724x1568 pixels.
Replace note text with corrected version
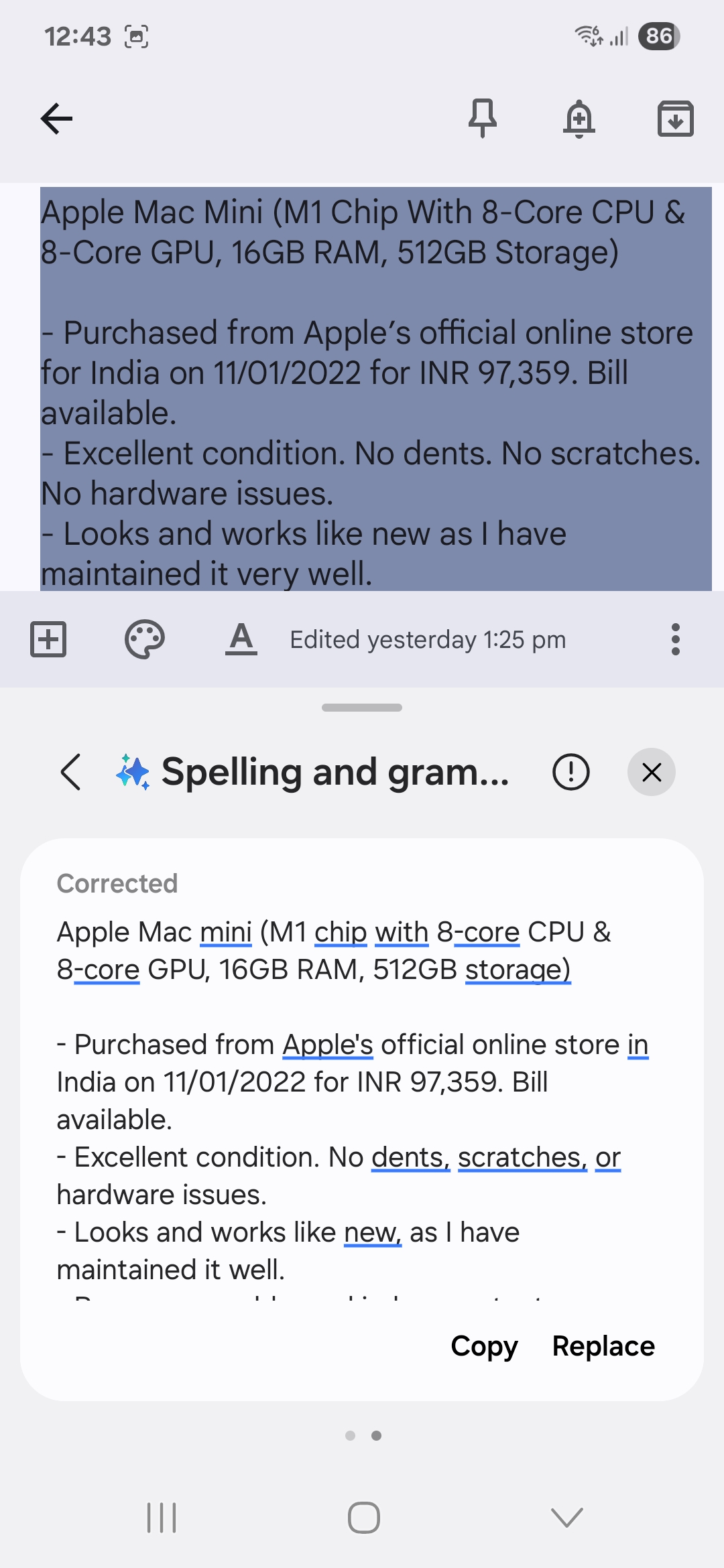coord(603,1346)
